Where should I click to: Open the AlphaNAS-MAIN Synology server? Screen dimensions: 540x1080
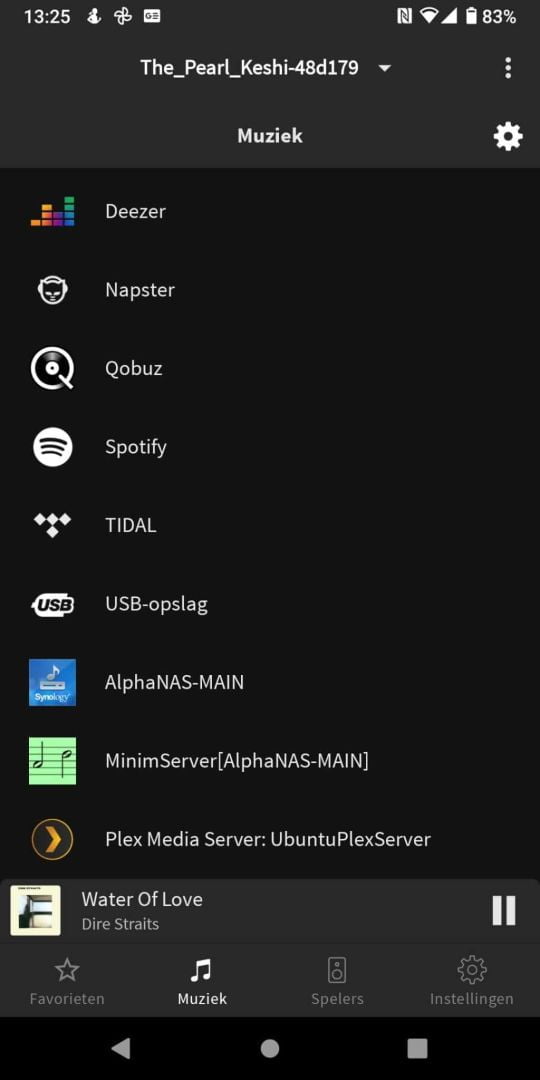coord(270,682)
